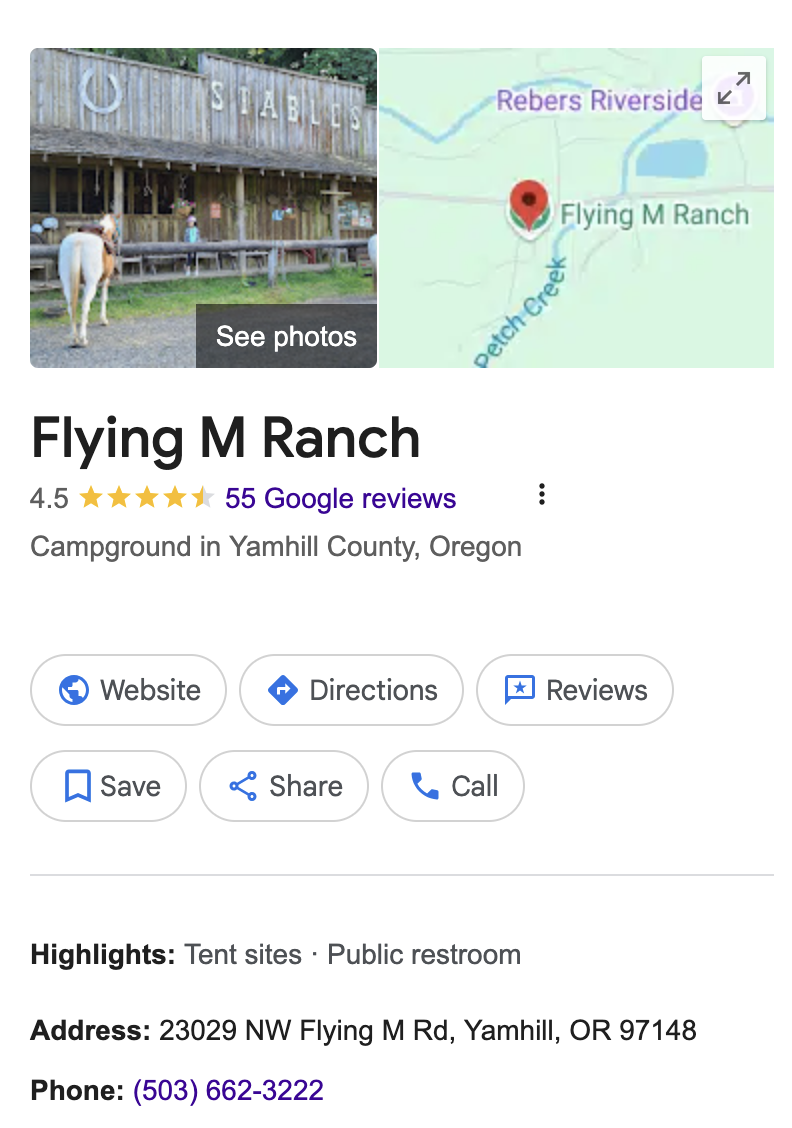Dial the phone number (503) 662-3222
Viewport: 792px width, 1128px height.
point(228,1090)
